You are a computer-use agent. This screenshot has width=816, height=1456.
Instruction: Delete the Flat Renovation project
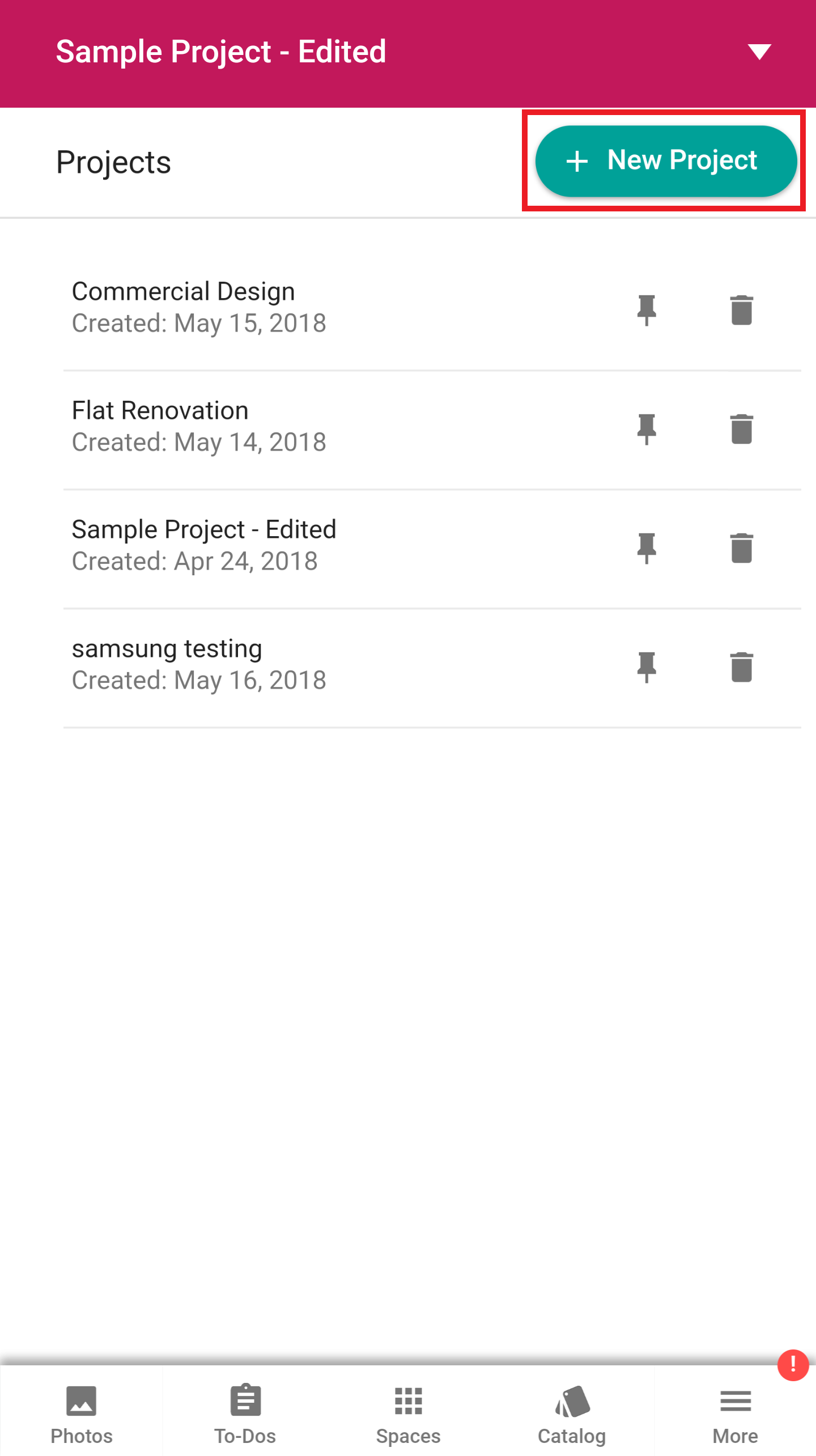click(x=741, y=429)
